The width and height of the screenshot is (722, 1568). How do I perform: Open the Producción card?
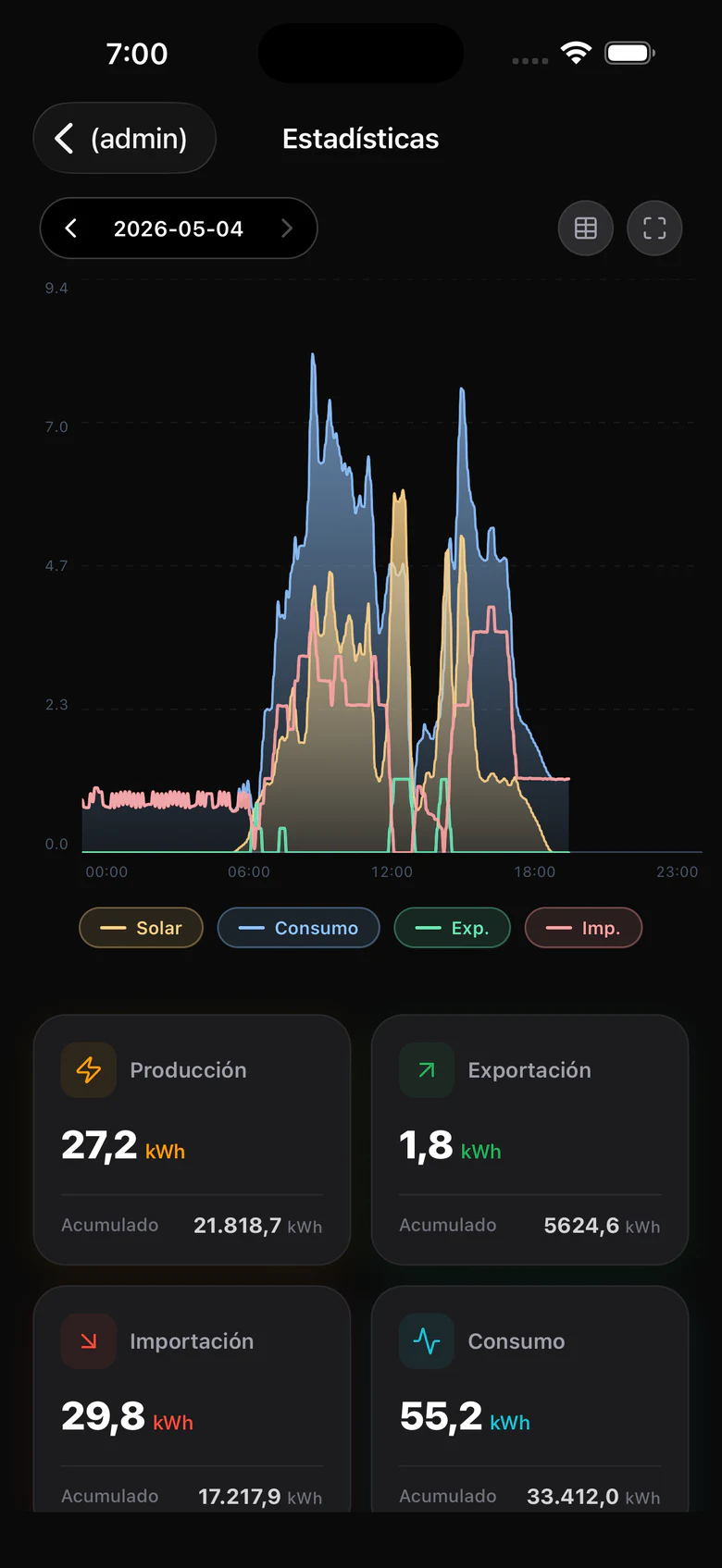pos(192,1140)
